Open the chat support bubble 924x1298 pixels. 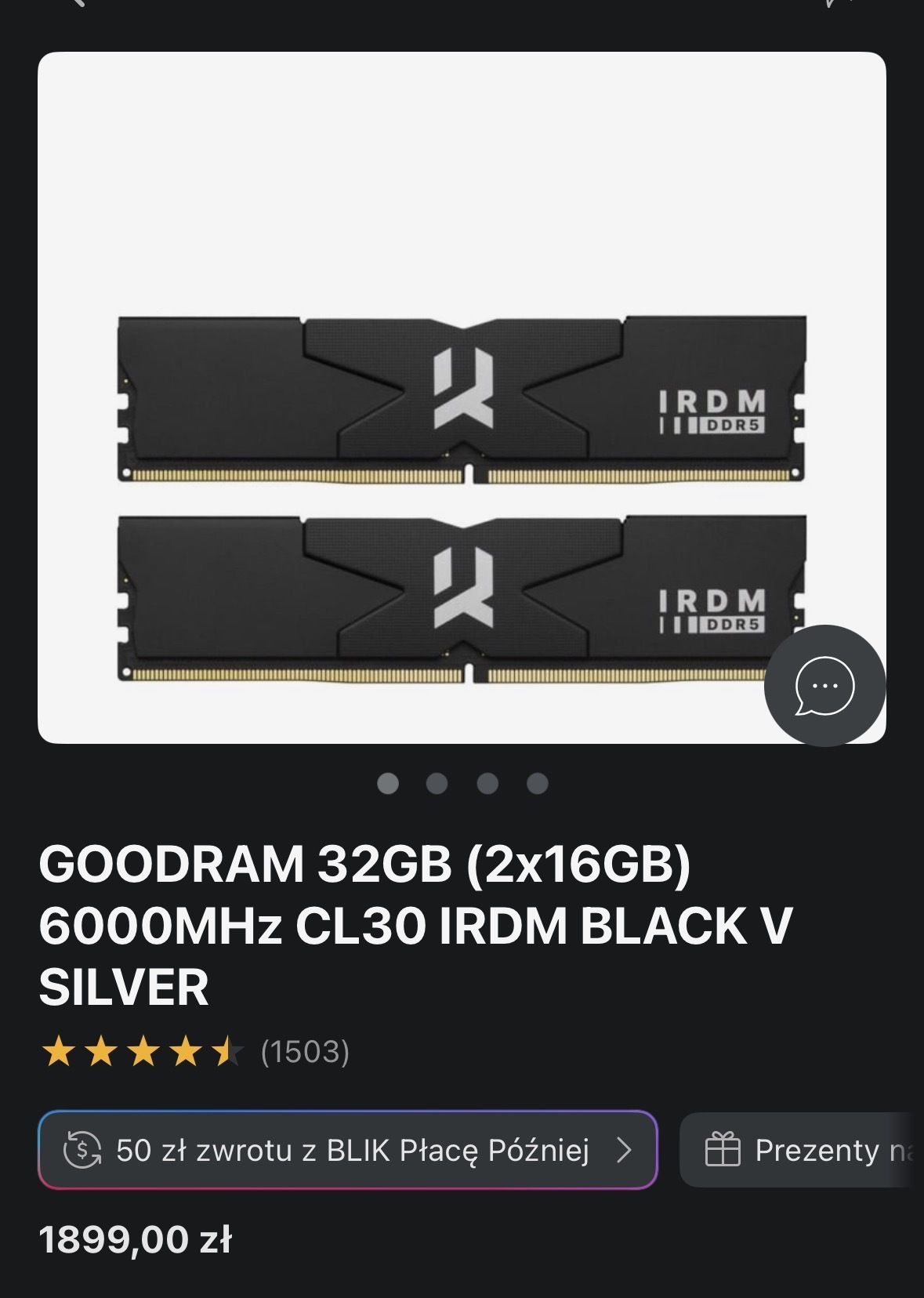point(824,686)
